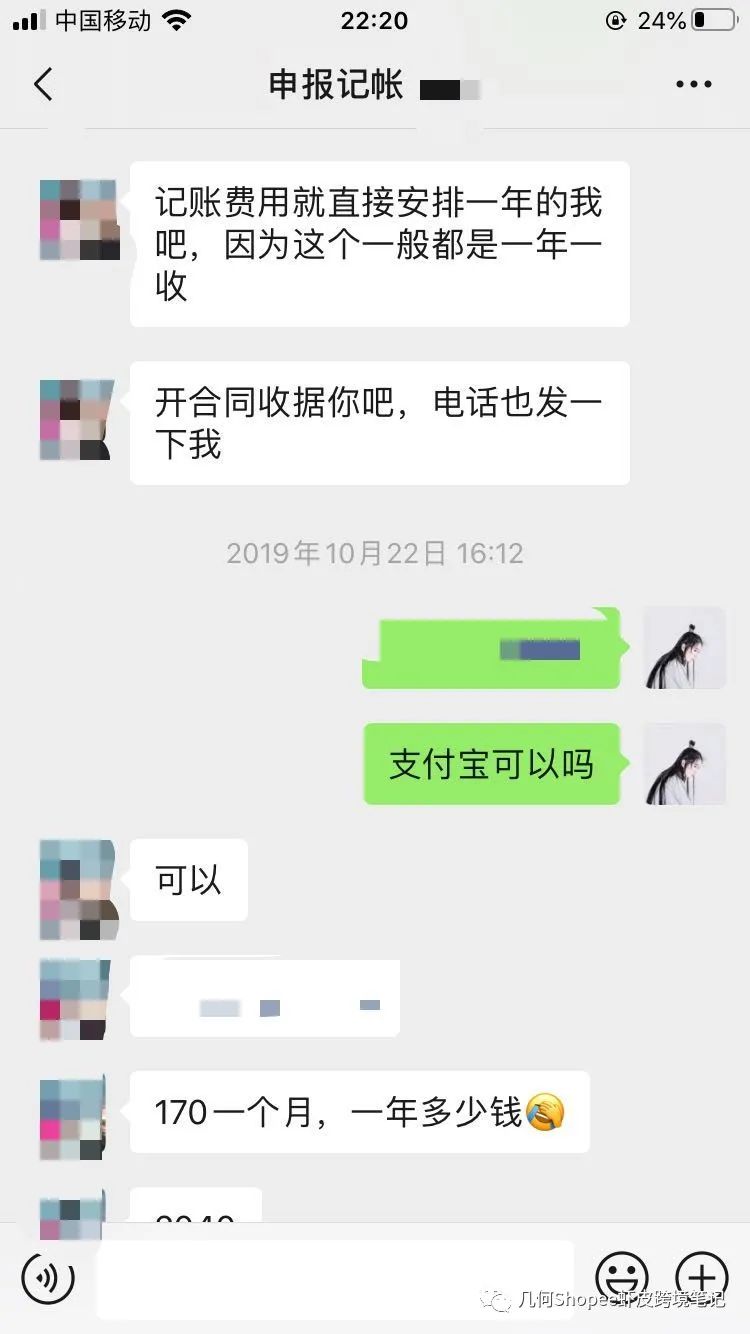Go back to the chat list
The image size is (750, 1334).
[43, 85]
